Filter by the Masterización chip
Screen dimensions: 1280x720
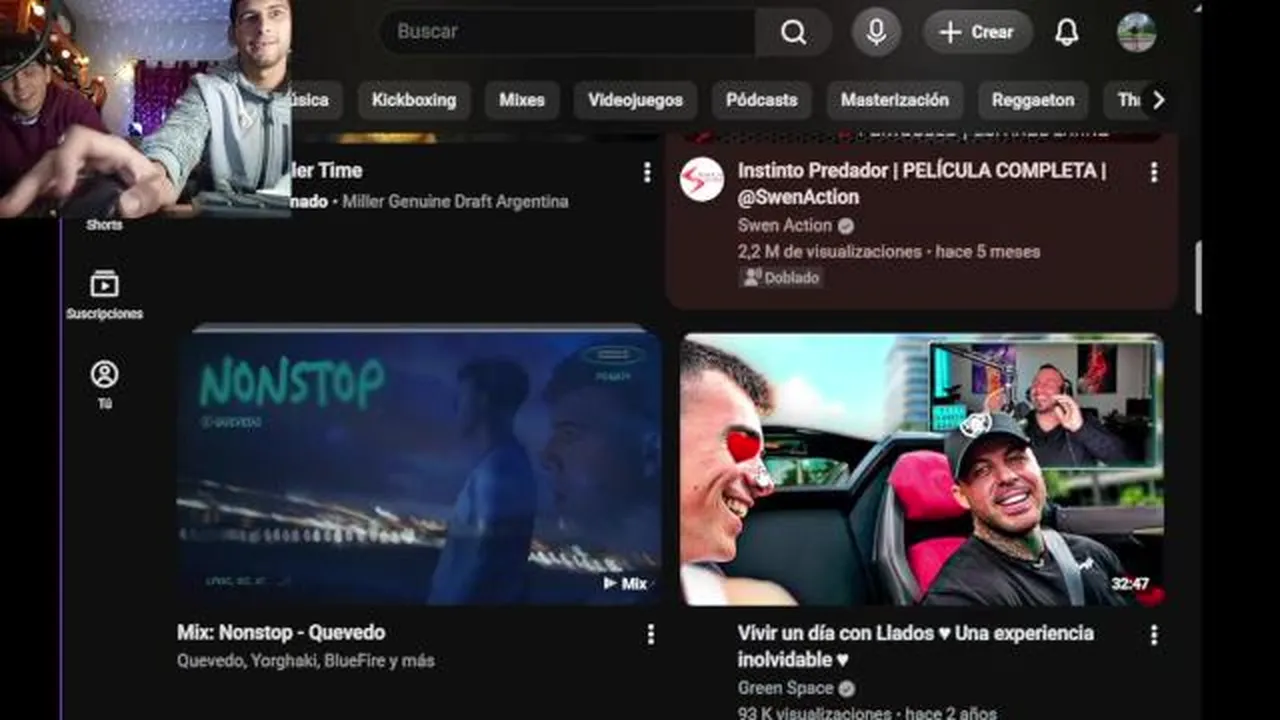coord(894,100)
